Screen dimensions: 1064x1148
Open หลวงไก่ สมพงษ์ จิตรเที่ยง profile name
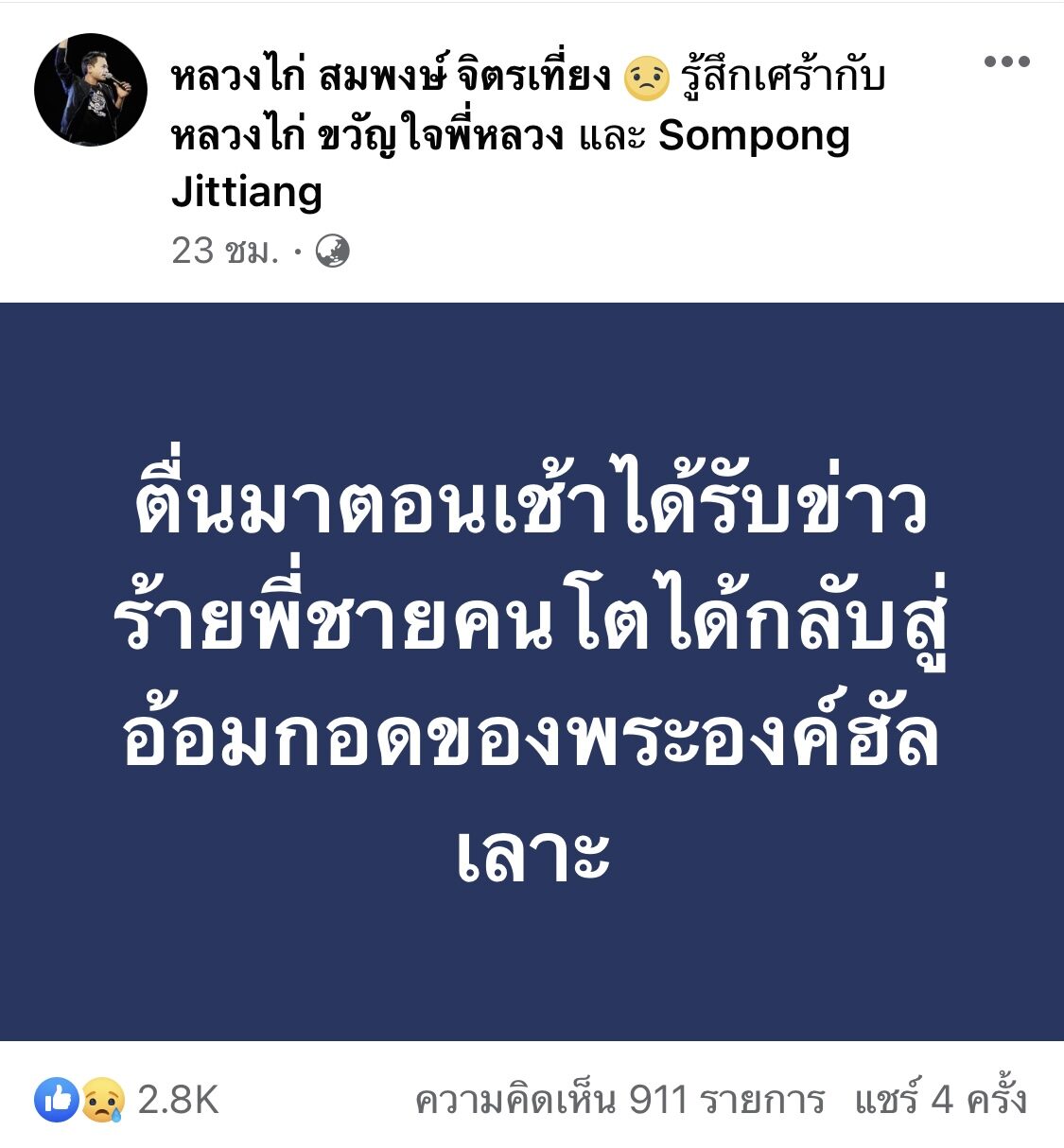pyautogui.click(x=391, y=78)
